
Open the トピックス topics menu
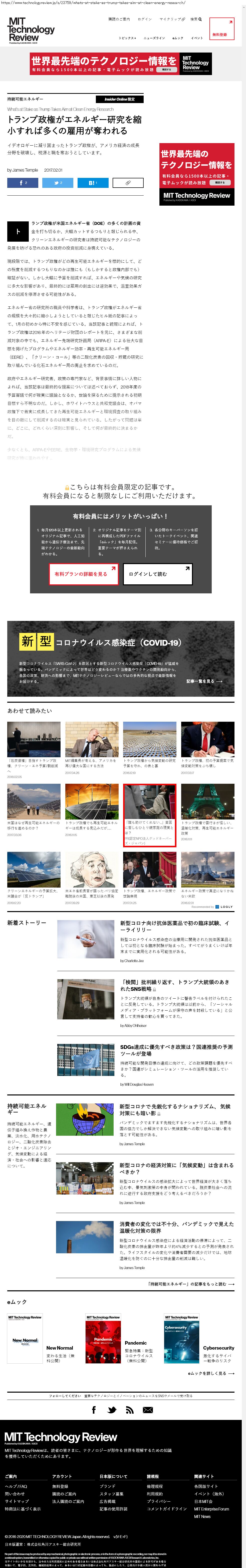point(127,38)
